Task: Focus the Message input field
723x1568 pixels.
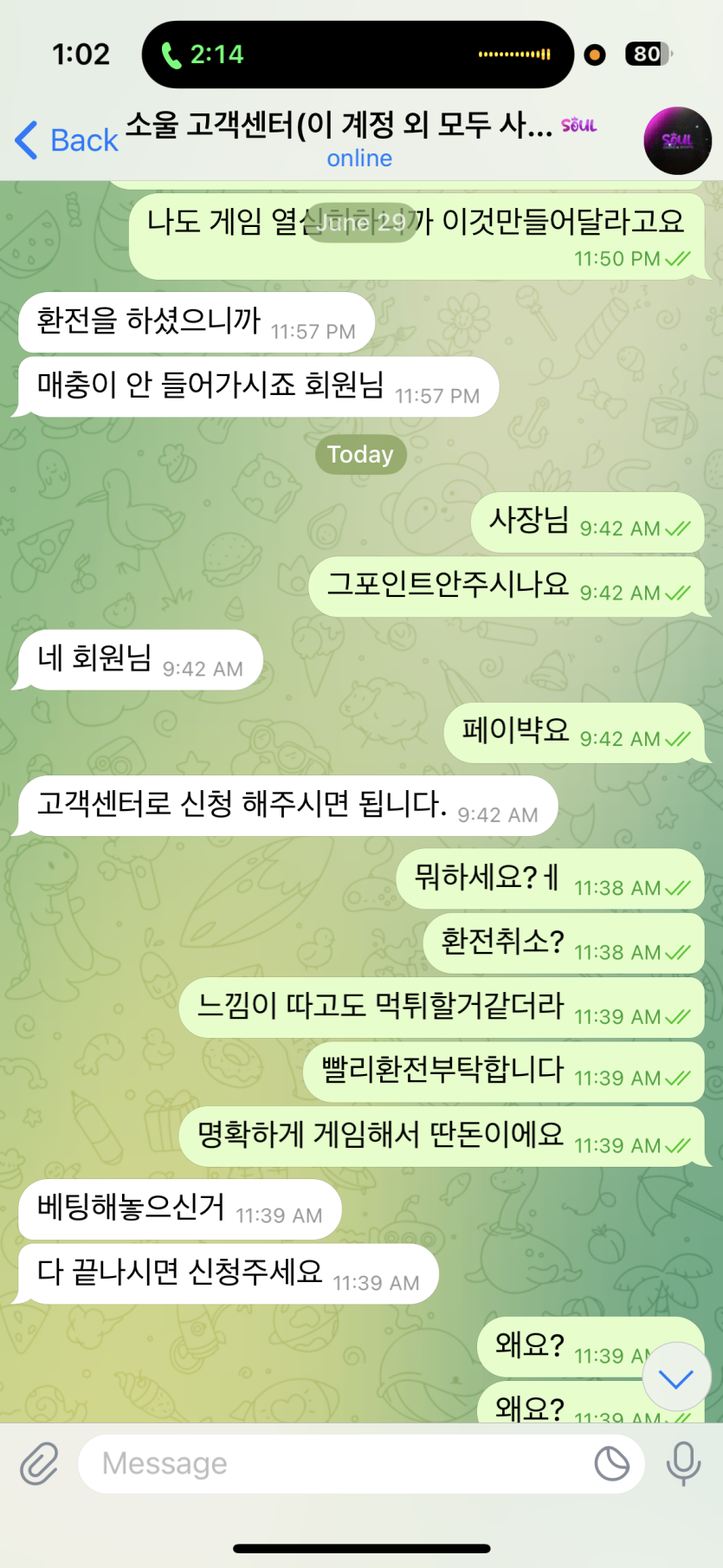Action: [338, 1463]
